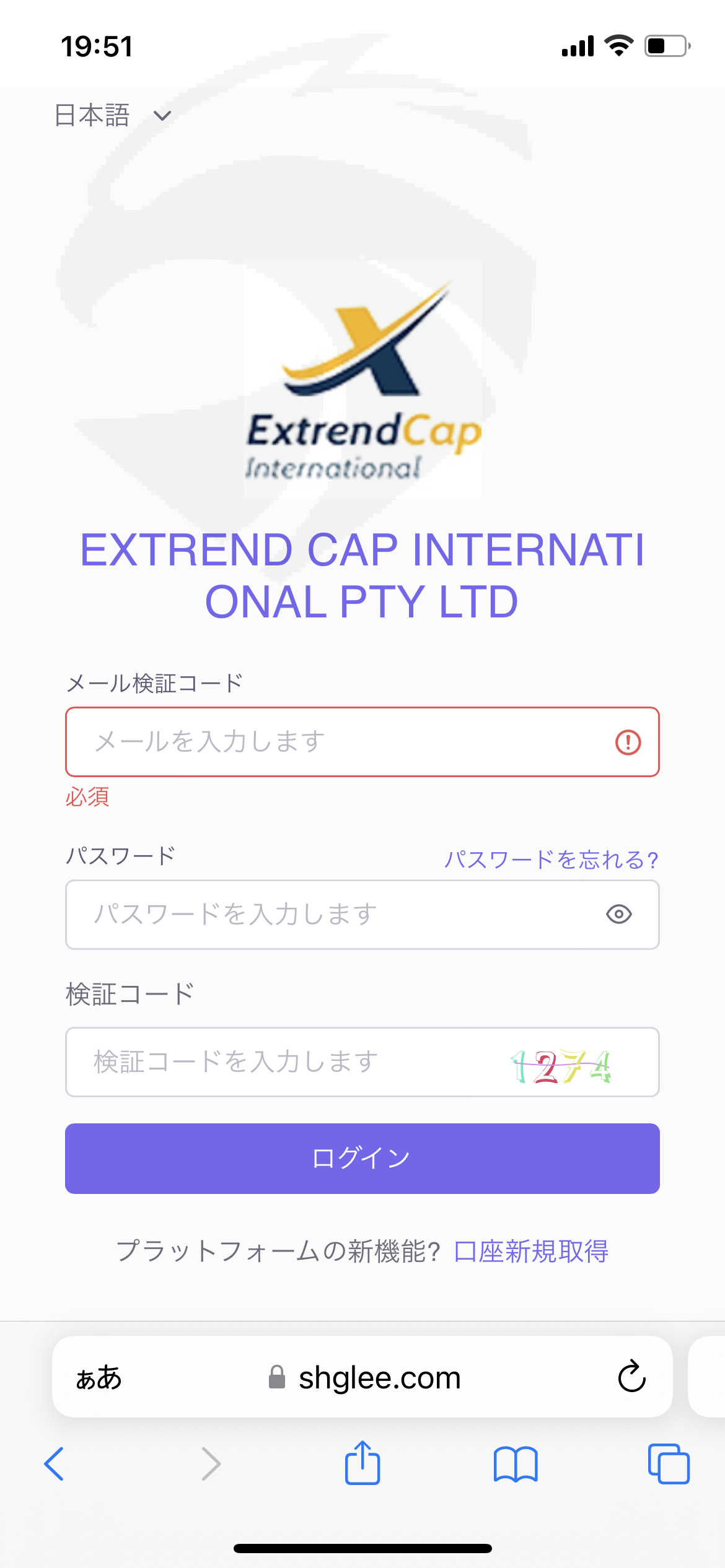Toggle password visibility eye icon
The image size is (725, 1568).
[x=618, y=914]
